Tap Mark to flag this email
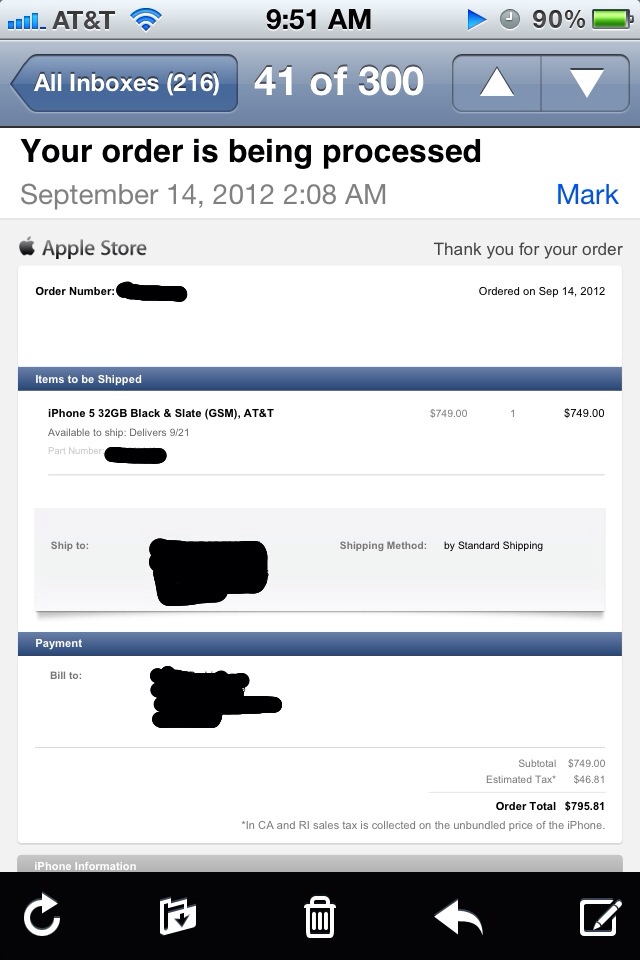Image resolution: width=640 pixels, height=960 pixels. click(587, 194)
